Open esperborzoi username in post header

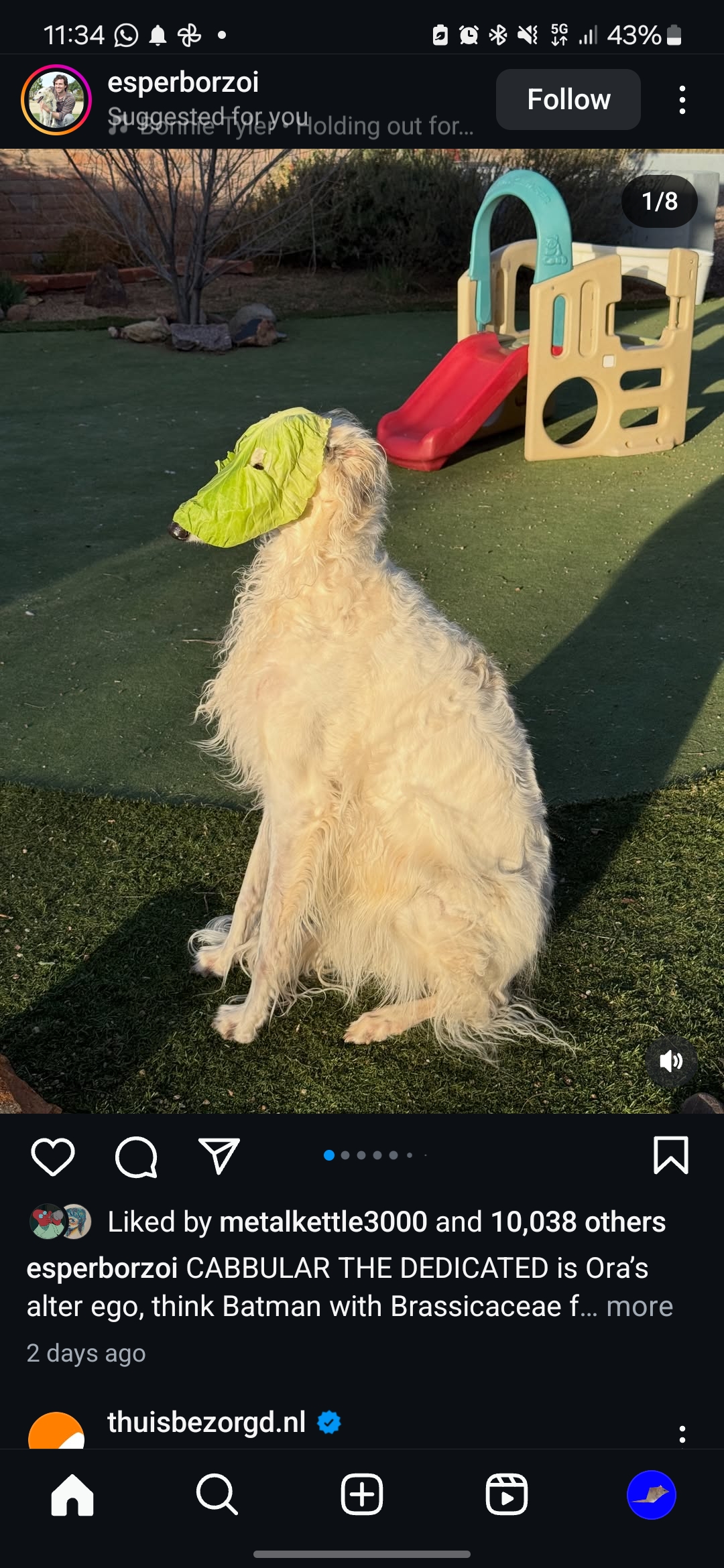(x=183, y=82)
